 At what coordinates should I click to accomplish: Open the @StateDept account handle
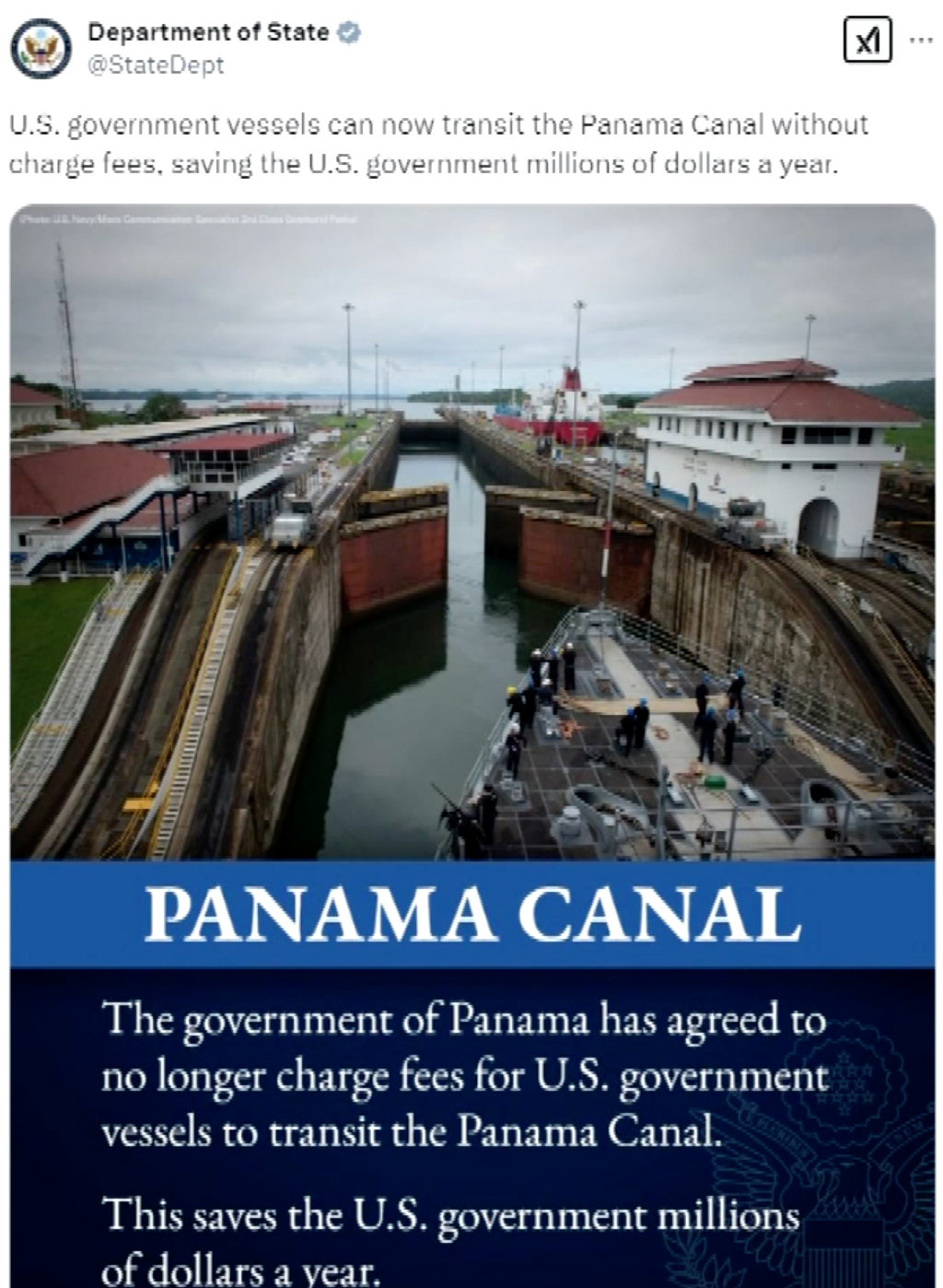156,65
